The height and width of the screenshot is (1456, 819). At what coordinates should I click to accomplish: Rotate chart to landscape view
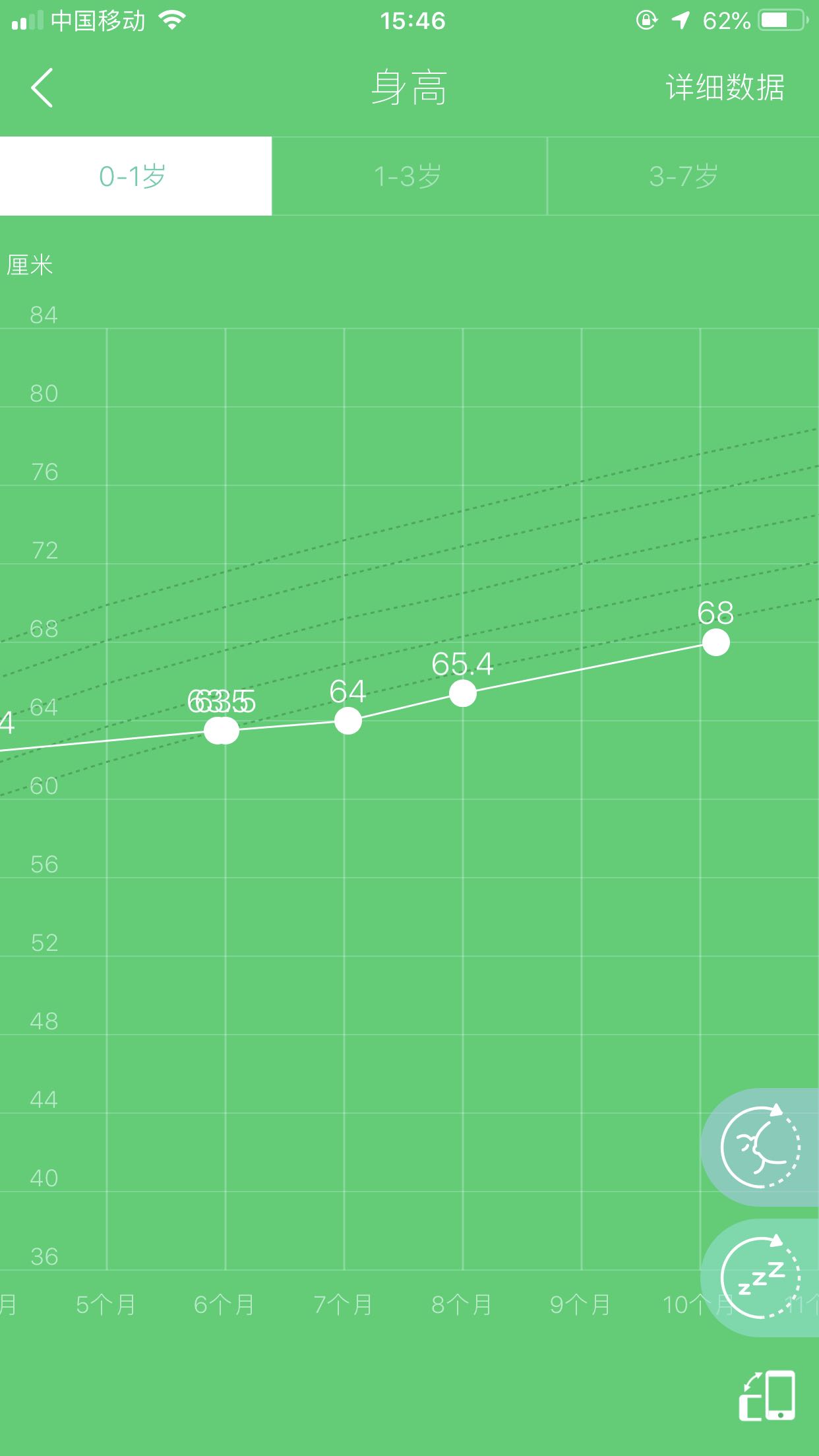(x=767, y=1395)
